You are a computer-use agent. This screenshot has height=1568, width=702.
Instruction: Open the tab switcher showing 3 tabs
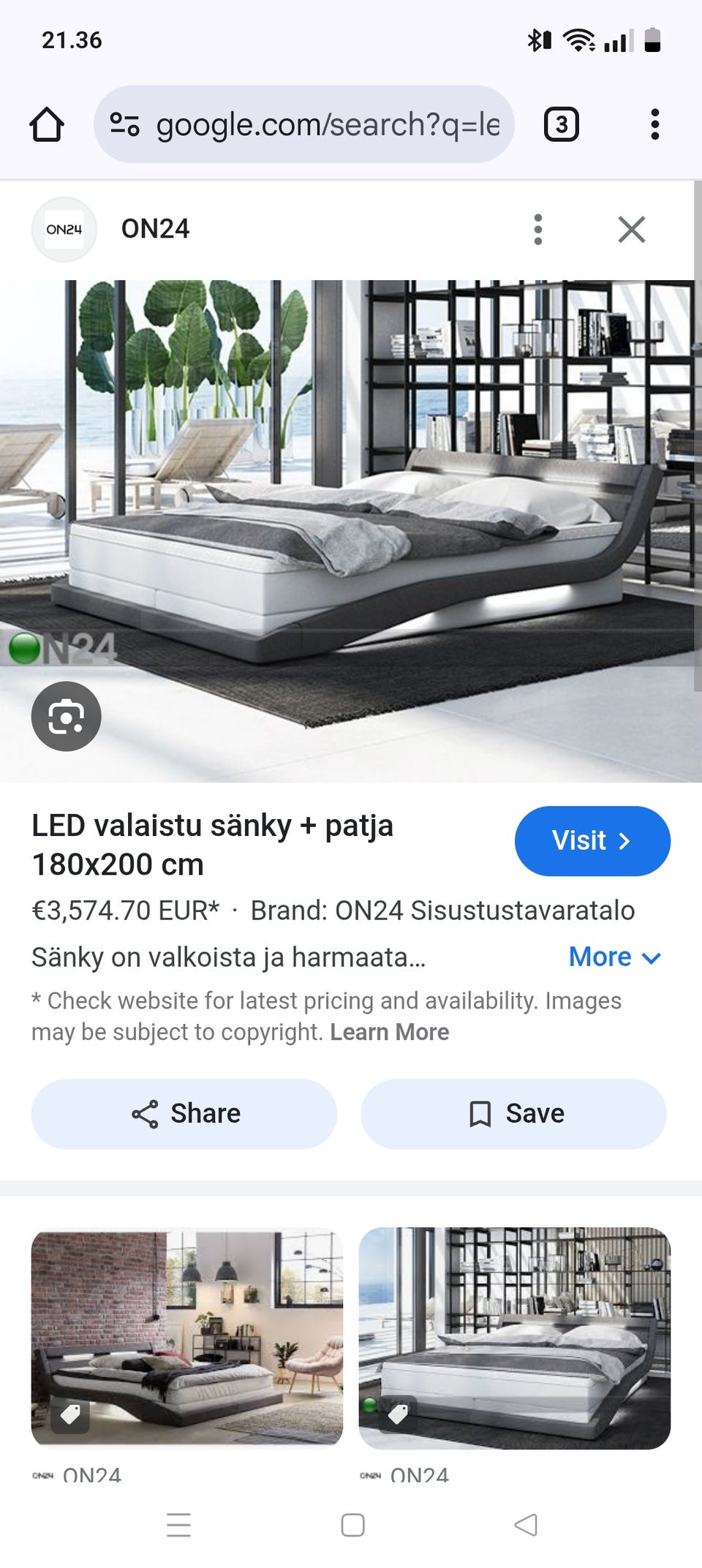[x=561, y=124]
